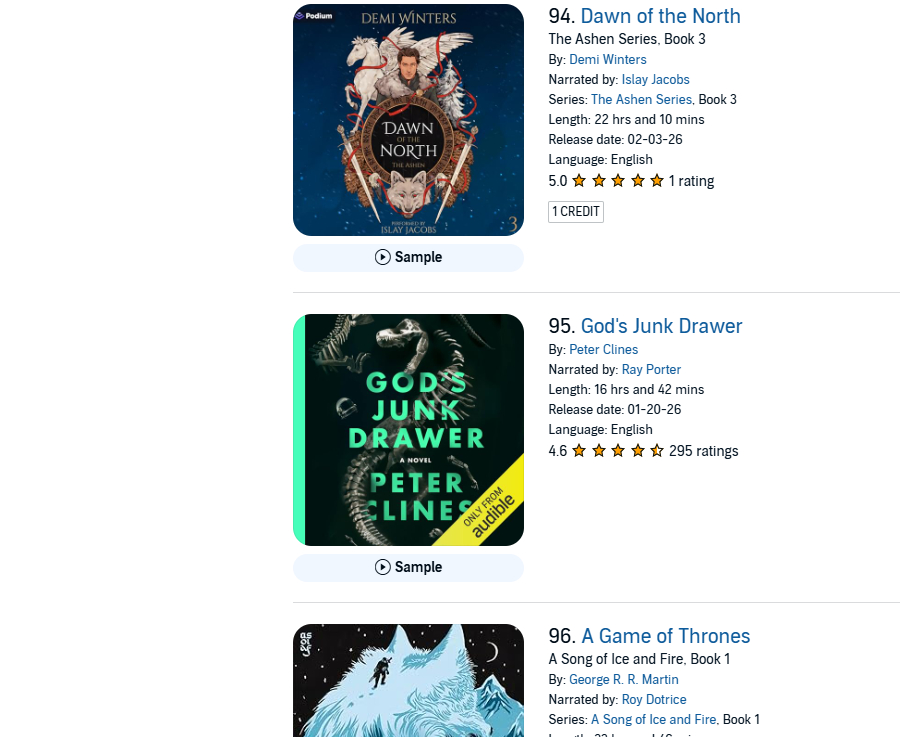Open author Demi Winters' page

pyautogui.click(x=607, y=59)
